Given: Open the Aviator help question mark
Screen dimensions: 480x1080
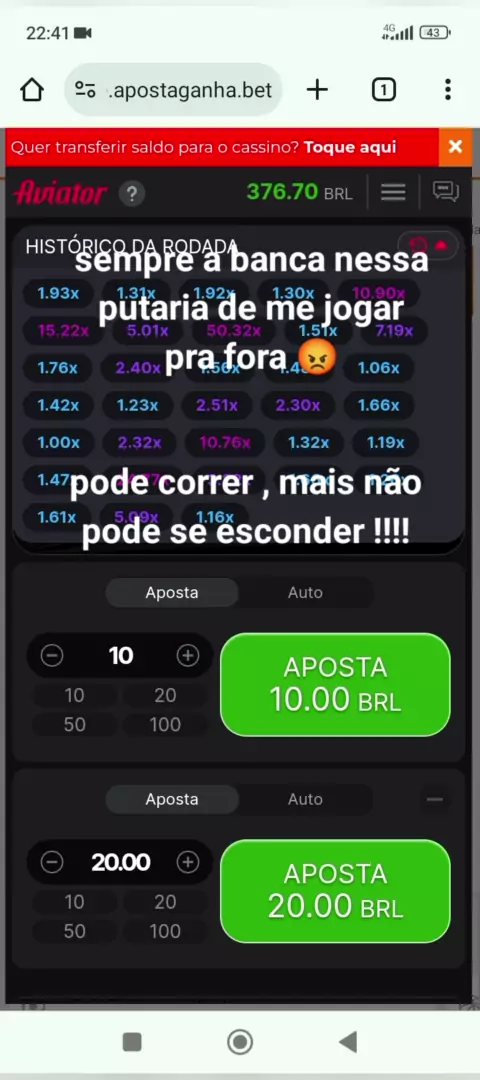Looking at the screenshot, I should pyautogui.click(x=132, y=194).
